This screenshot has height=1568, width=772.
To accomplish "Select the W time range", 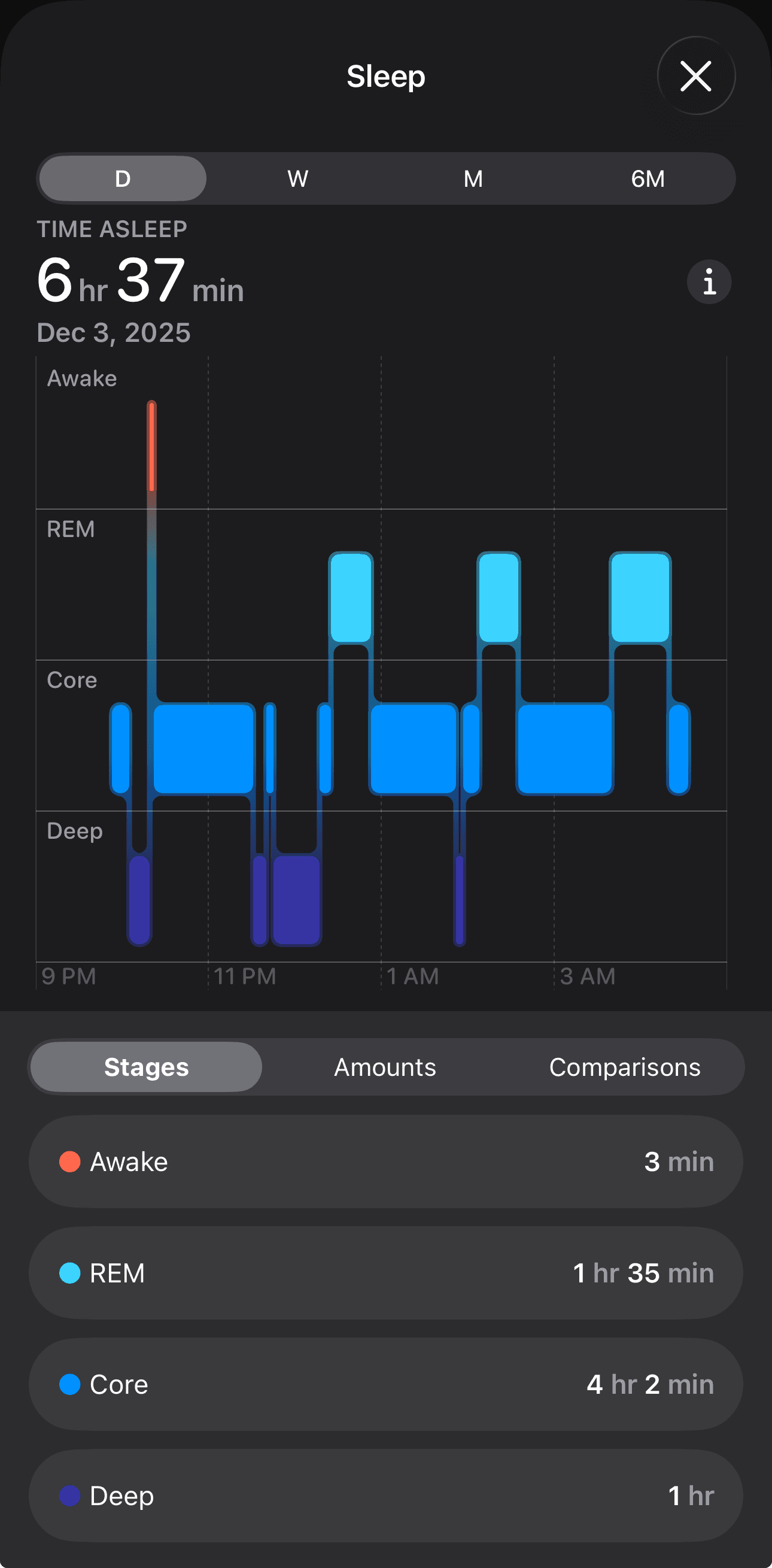I will tap(297, 178).
